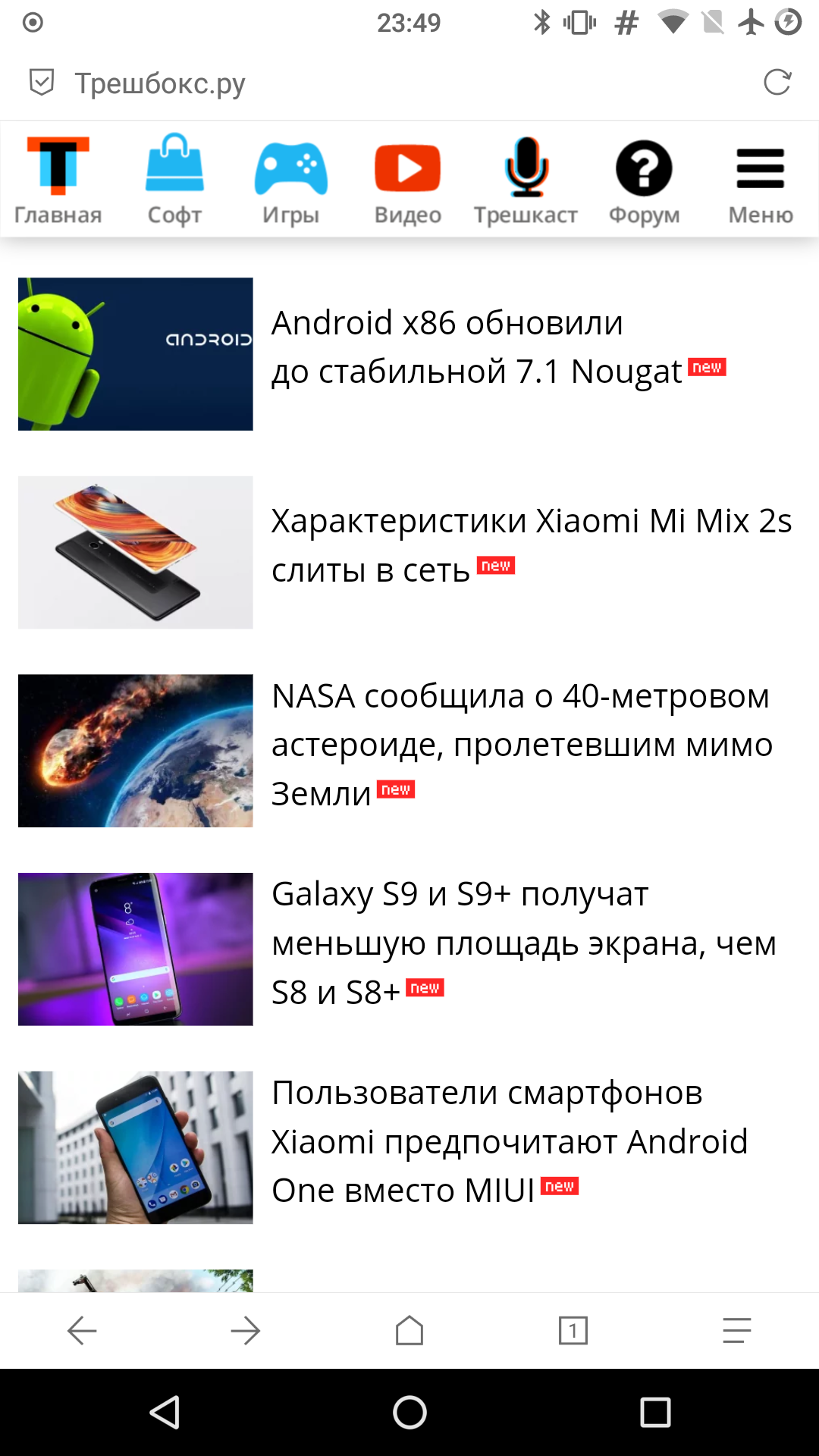Open the browser tabs switcher
The image size is (819, 1456).
573,1331
